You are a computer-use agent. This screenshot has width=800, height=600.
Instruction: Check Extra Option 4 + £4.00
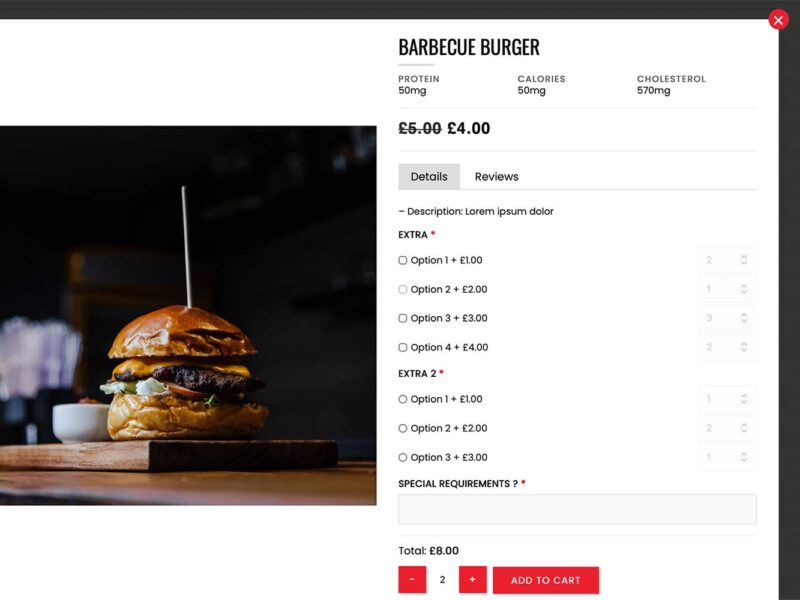[x=403, y=347]
